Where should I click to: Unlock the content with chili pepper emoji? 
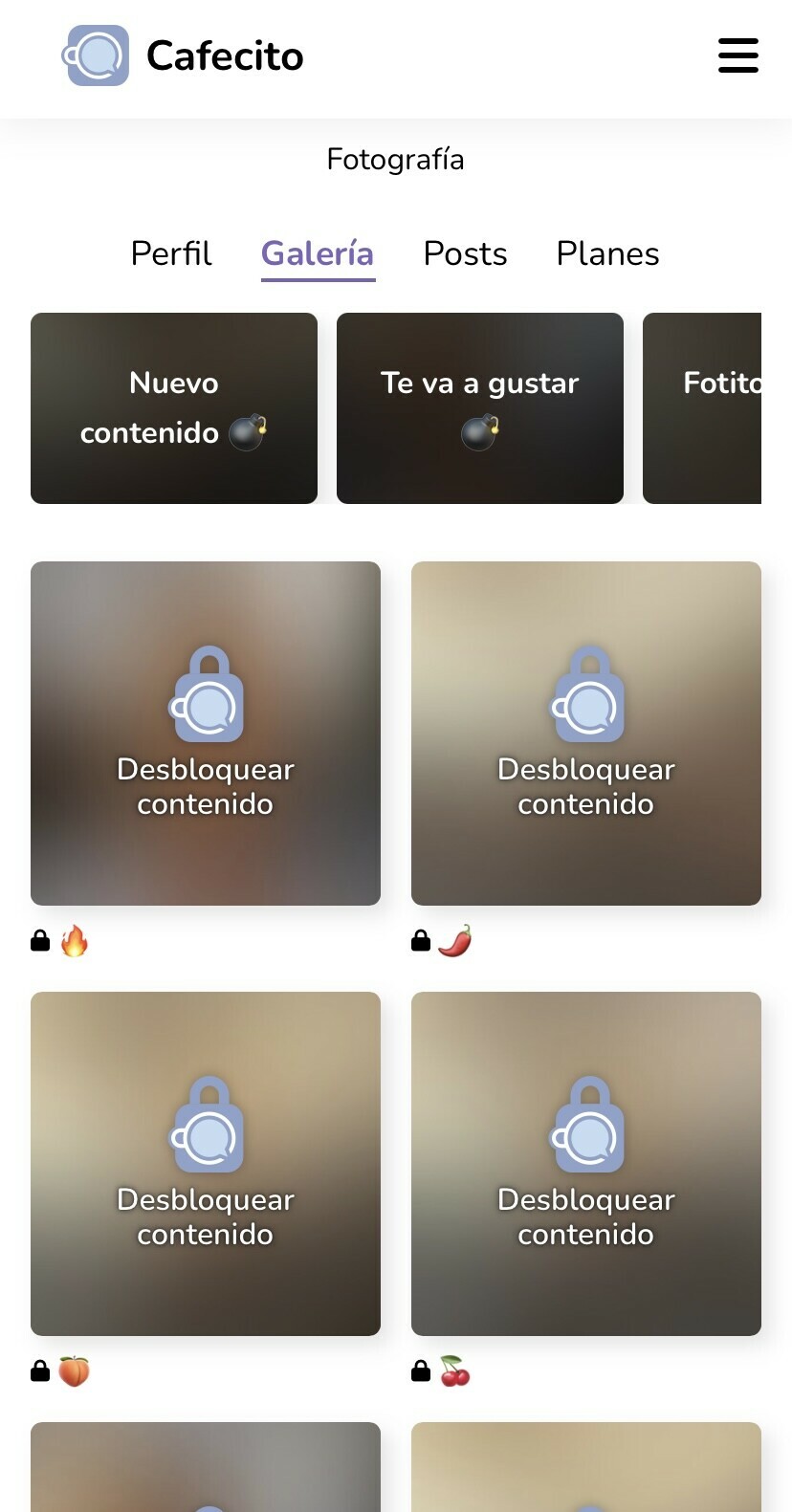(x=586, y=734)
